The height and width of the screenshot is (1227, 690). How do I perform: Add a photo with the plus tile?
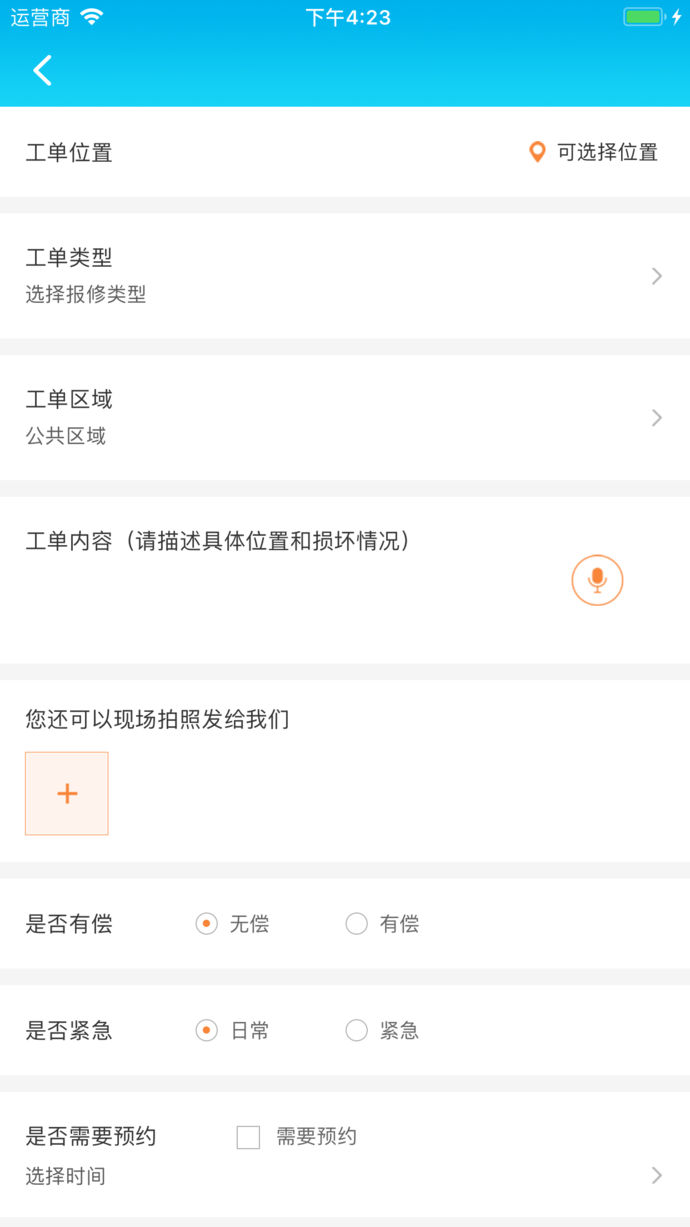[x=67, y=794]
